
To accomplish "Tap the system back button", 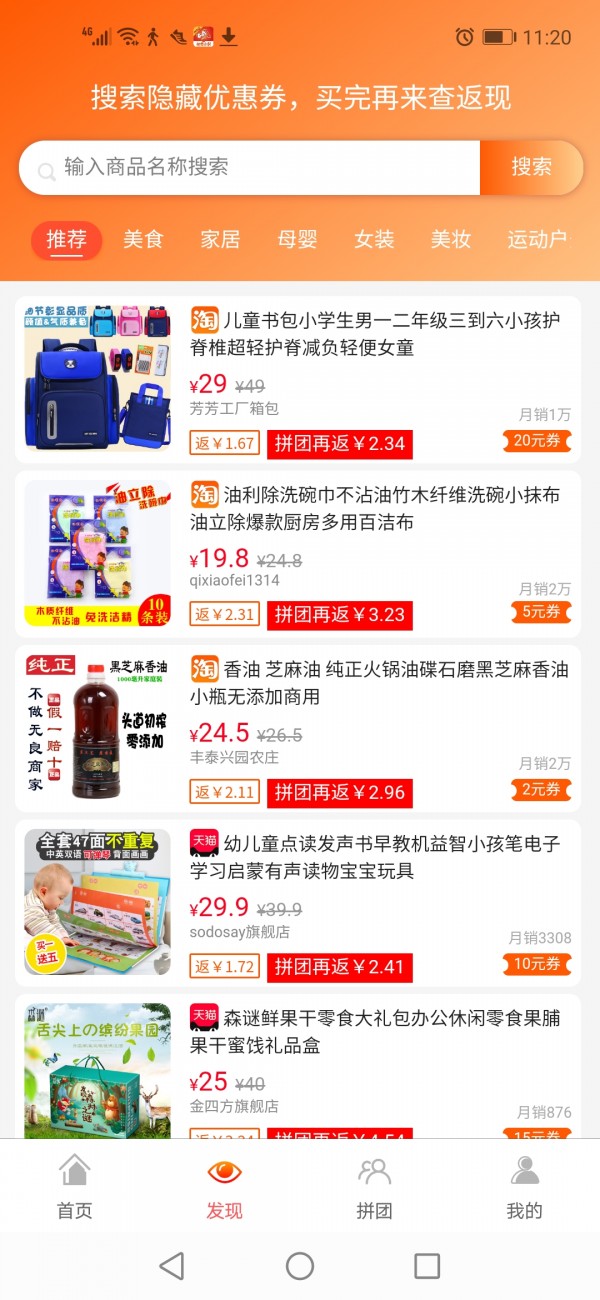I will pos(172,1266).
